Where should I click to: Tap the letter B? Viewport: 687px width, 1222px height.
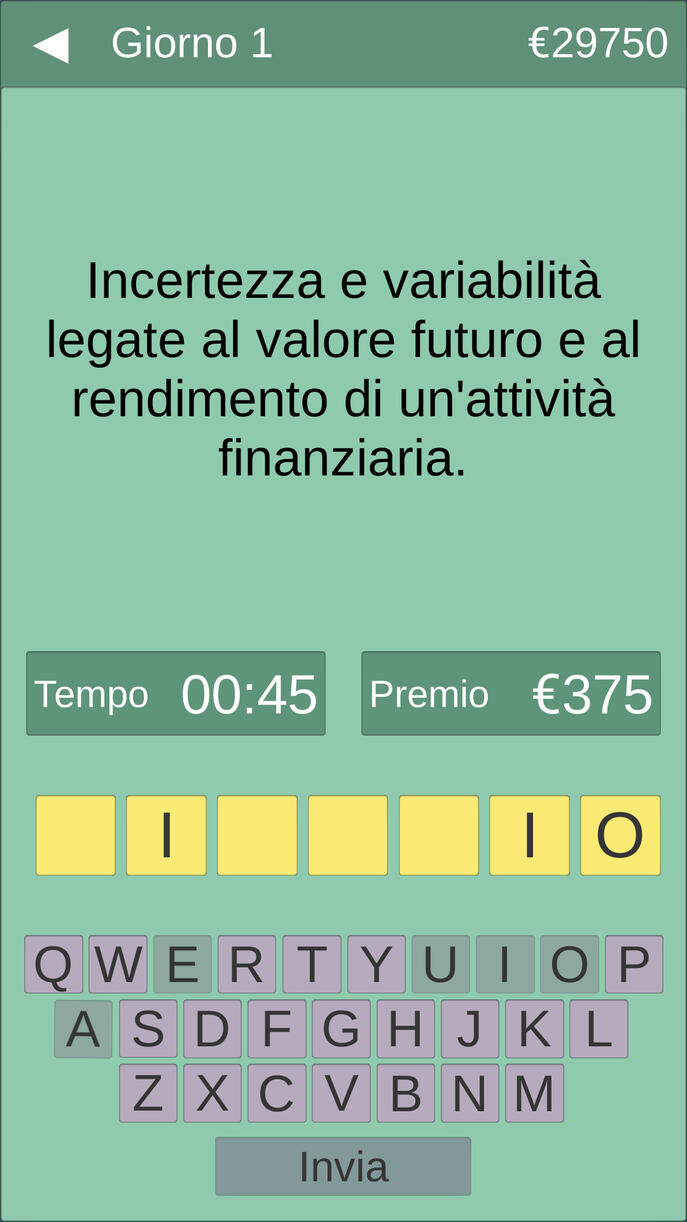click(405, 1093)
